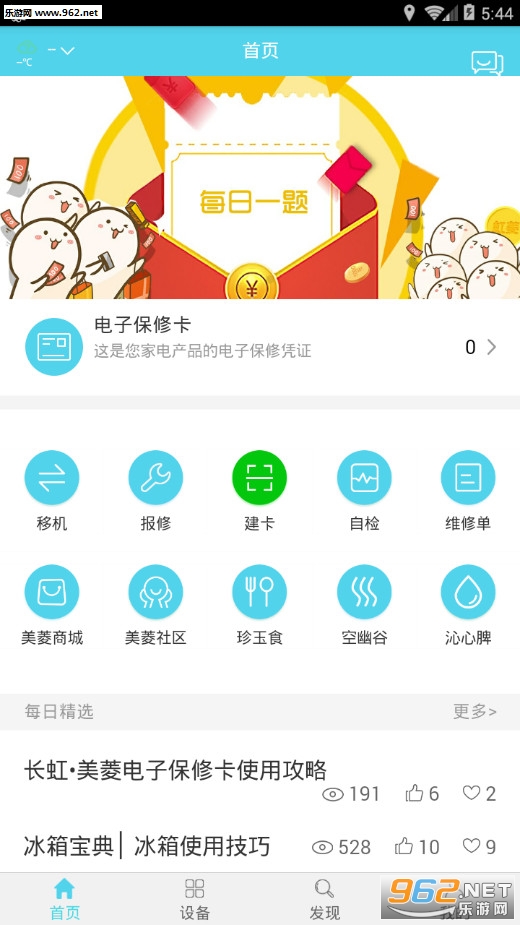The image size is (520, 925).
Task: Open 珍玉食 section
Action: (x=260, y=605)
